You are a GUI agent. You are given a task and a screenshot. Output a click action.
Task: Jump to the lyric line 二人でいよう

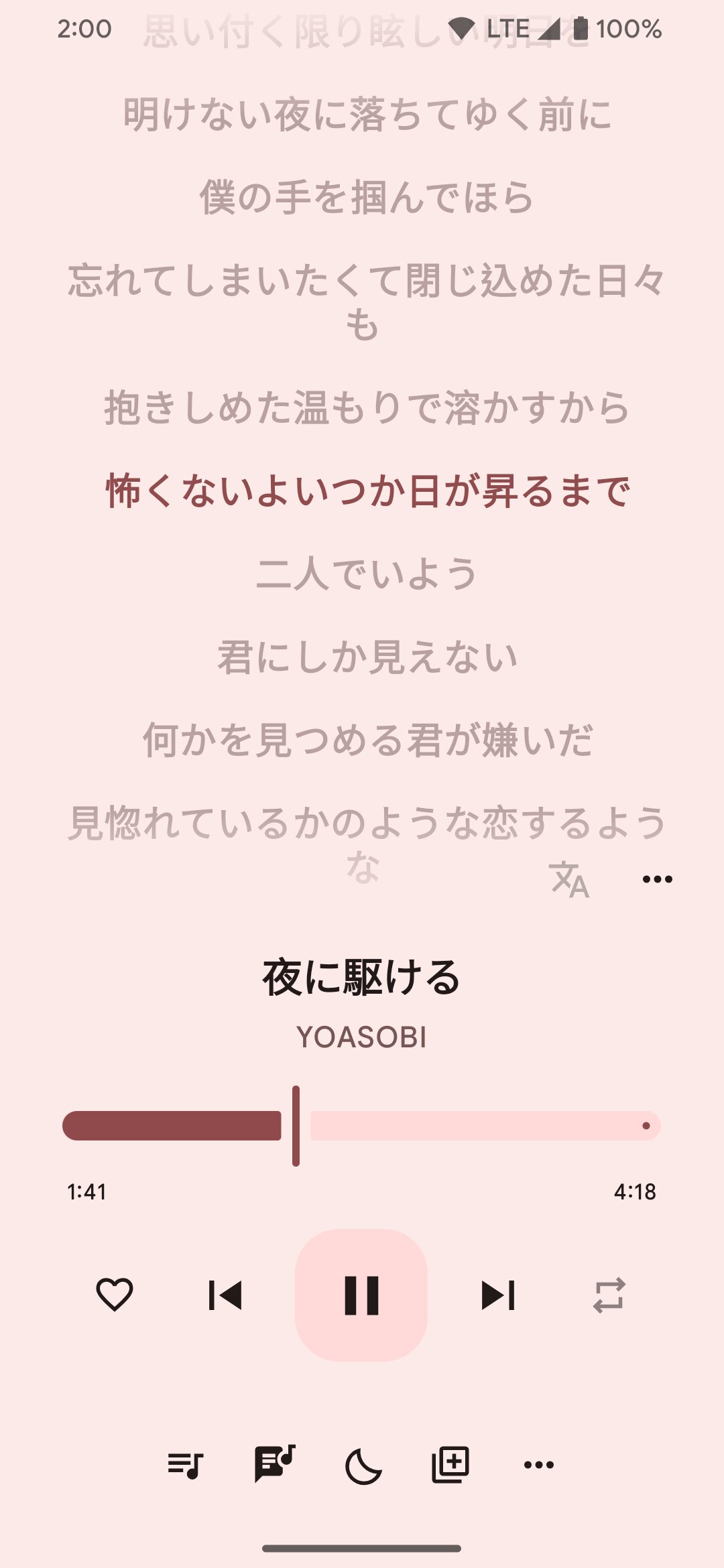click(366, 574)
